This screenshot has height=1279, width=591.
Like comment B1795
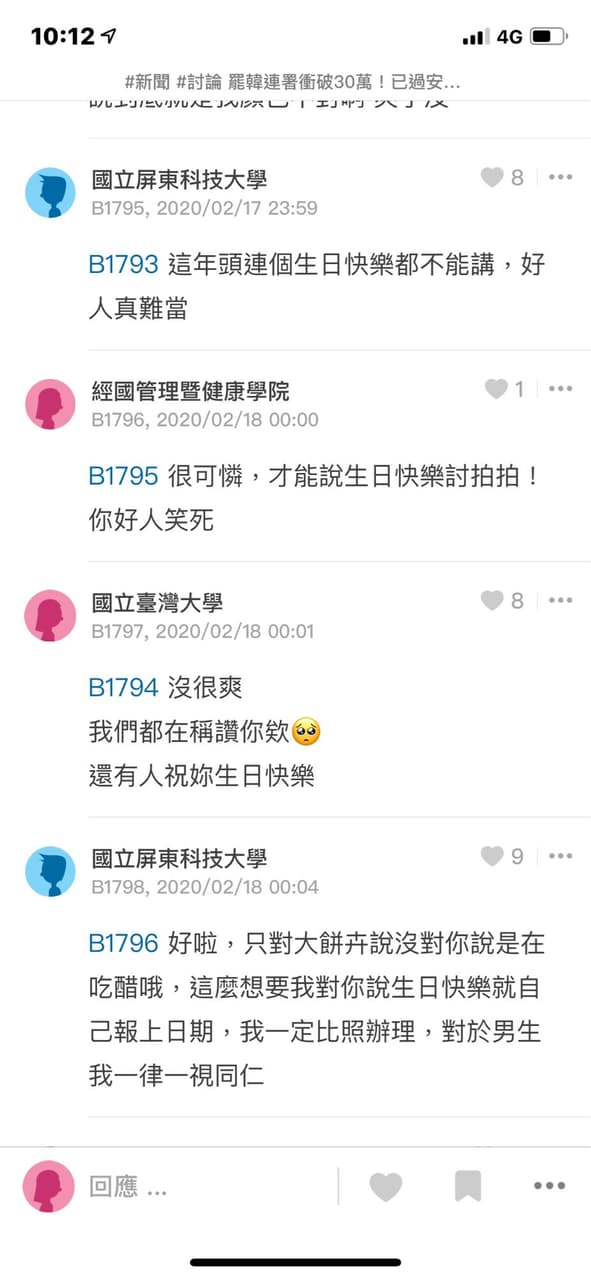[492, 178]
